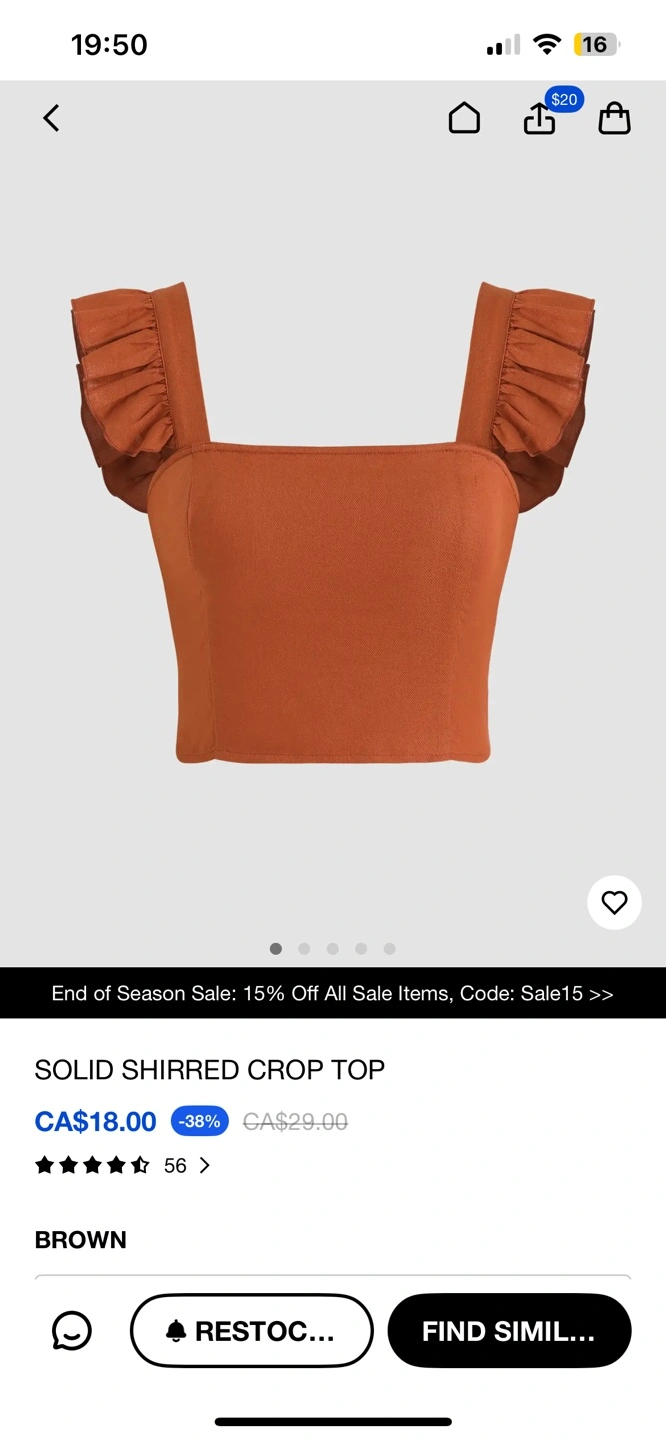The image size is (666, 1440).
Task: Add this crop top to the wishlist
Action: (x=614, y=903)
